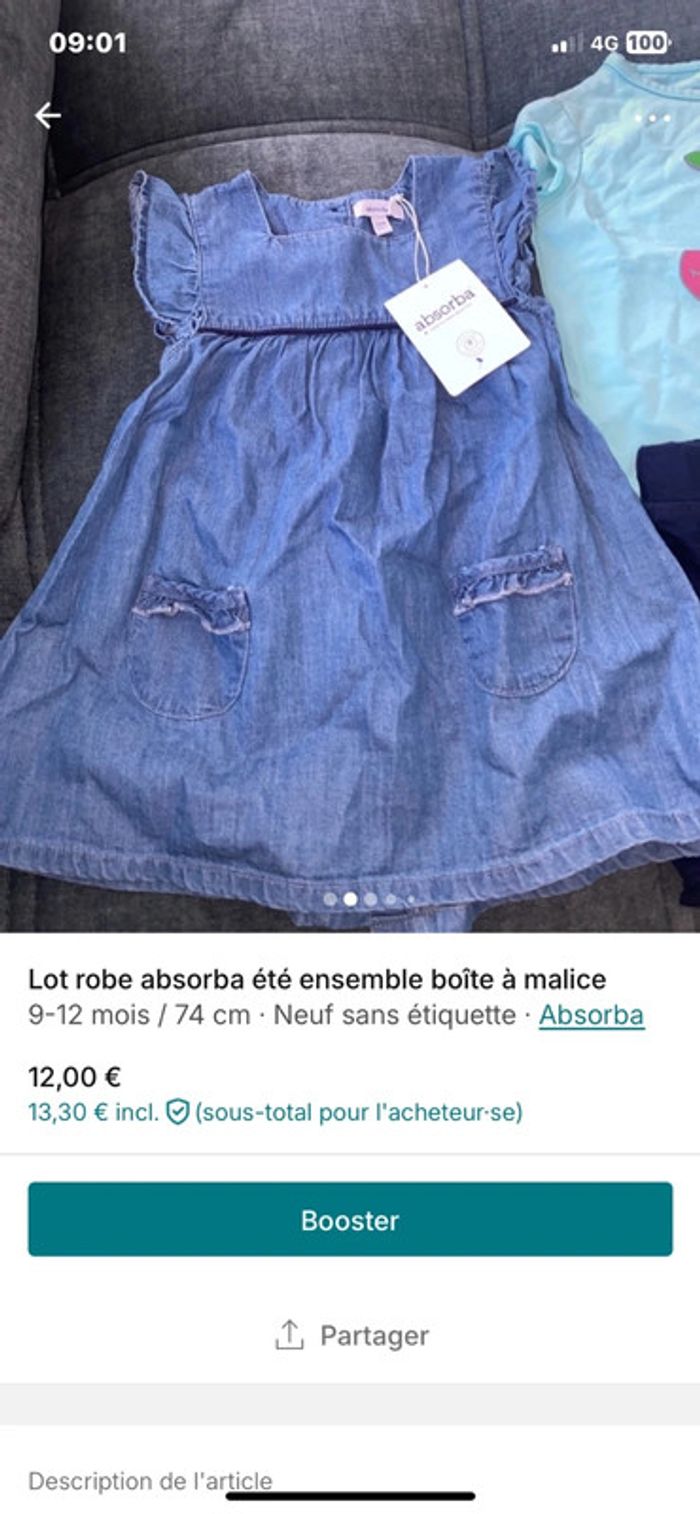700x1514 pixels.
Task: Tap the Booster button
Action: tap(350, 1219)
